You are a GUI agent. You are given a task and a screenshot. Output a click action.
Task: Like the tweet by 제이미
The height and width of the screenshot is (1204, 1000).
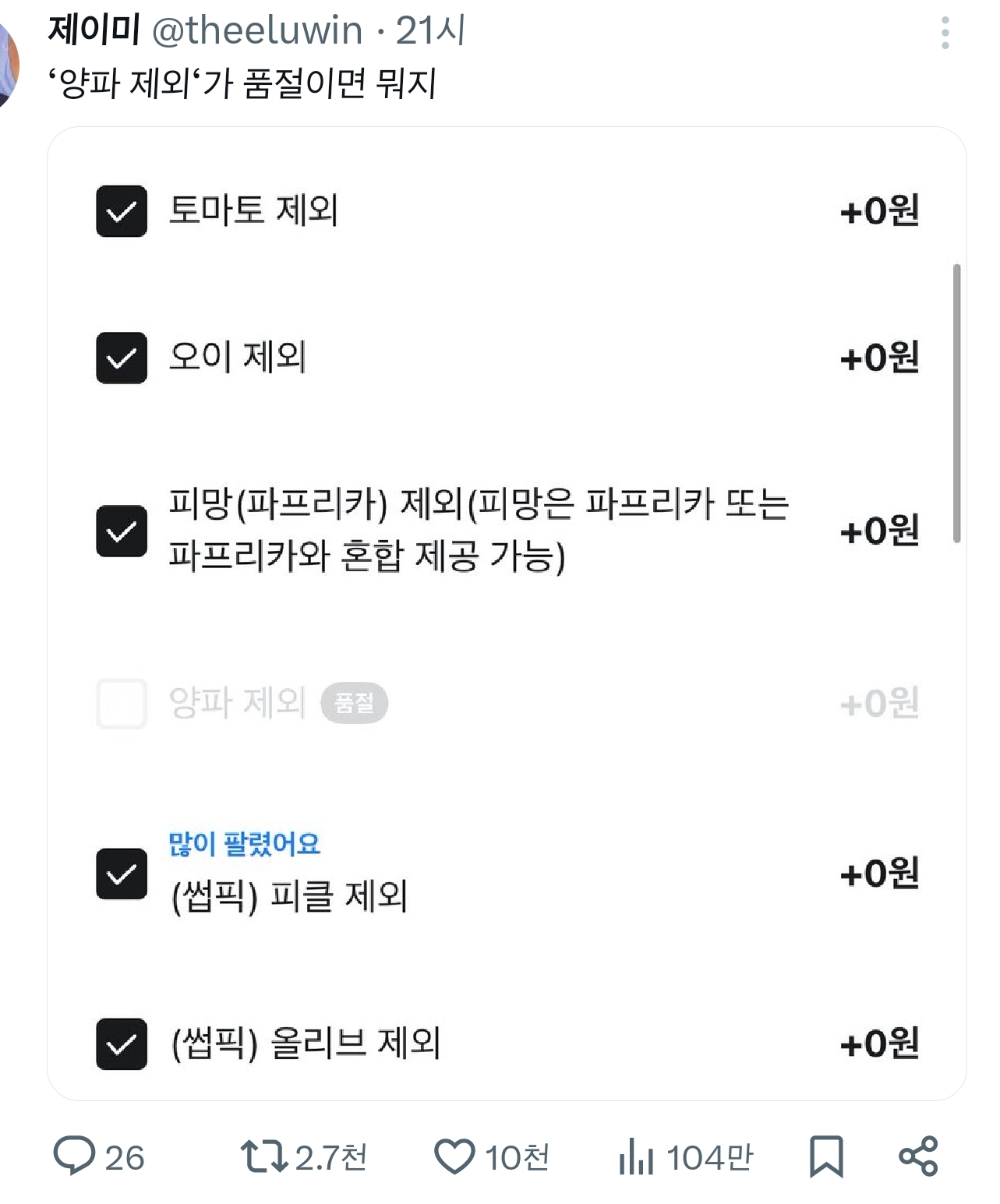pyautogui.click(x=491, y=1156)
